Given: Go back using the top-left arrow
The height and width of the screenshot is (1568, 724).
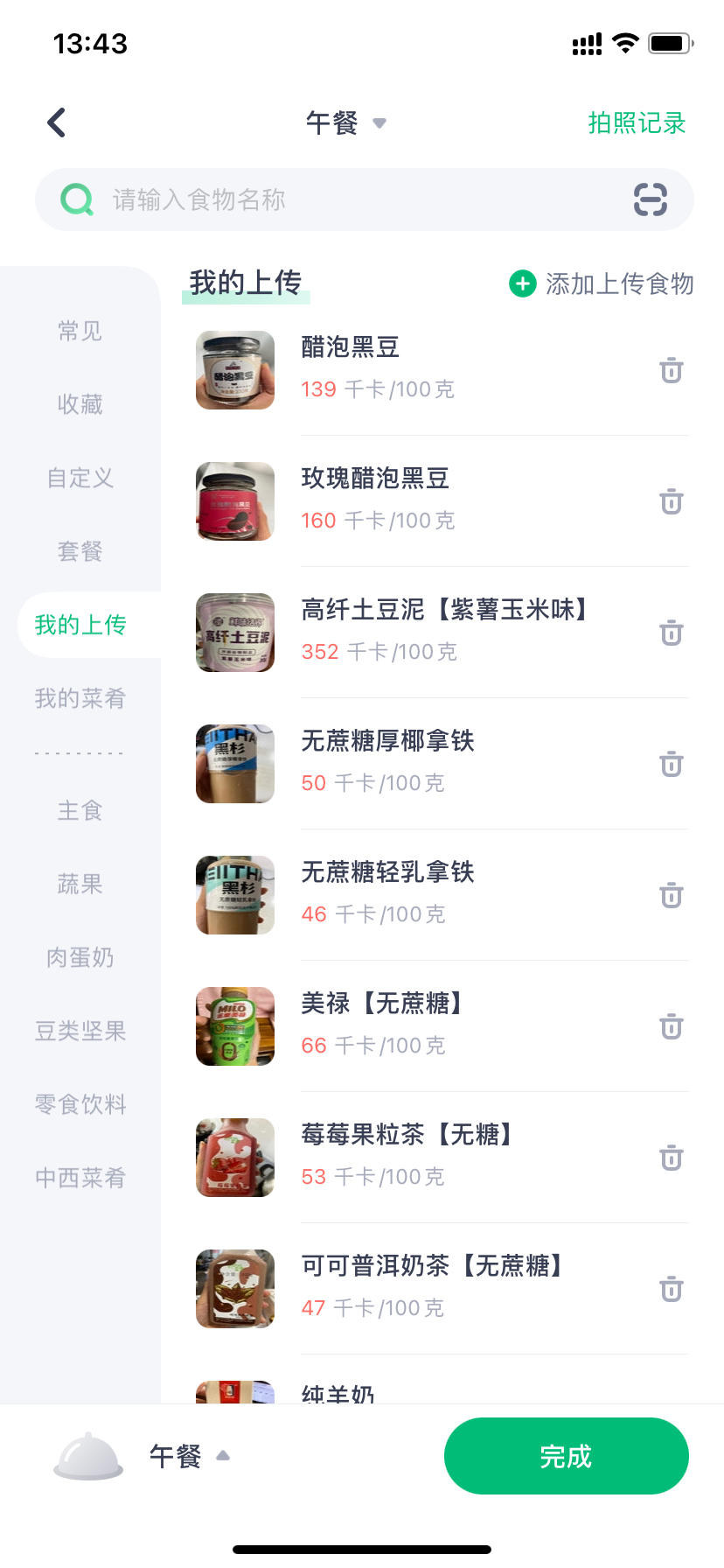Looking at the screenshot, I should click(x=57, y=122).
